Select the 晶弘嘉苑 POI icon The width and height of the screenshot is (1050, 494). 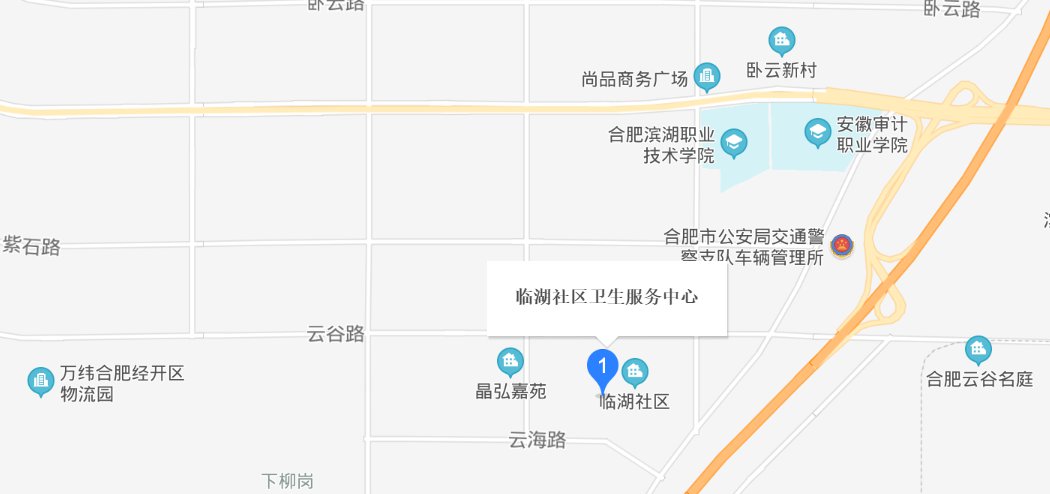tap(510, 361)
